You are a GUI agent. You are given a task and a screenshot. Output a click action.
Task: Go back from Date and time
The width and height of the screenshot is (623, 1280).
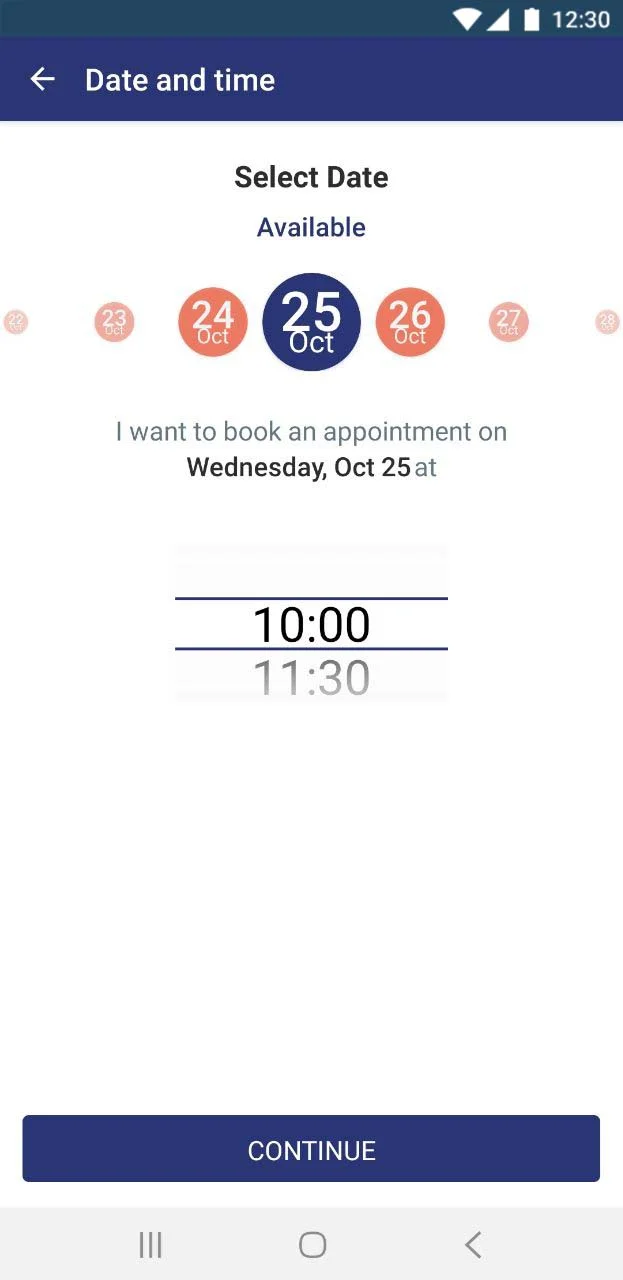pyautogui.click(x=42, y=80)
